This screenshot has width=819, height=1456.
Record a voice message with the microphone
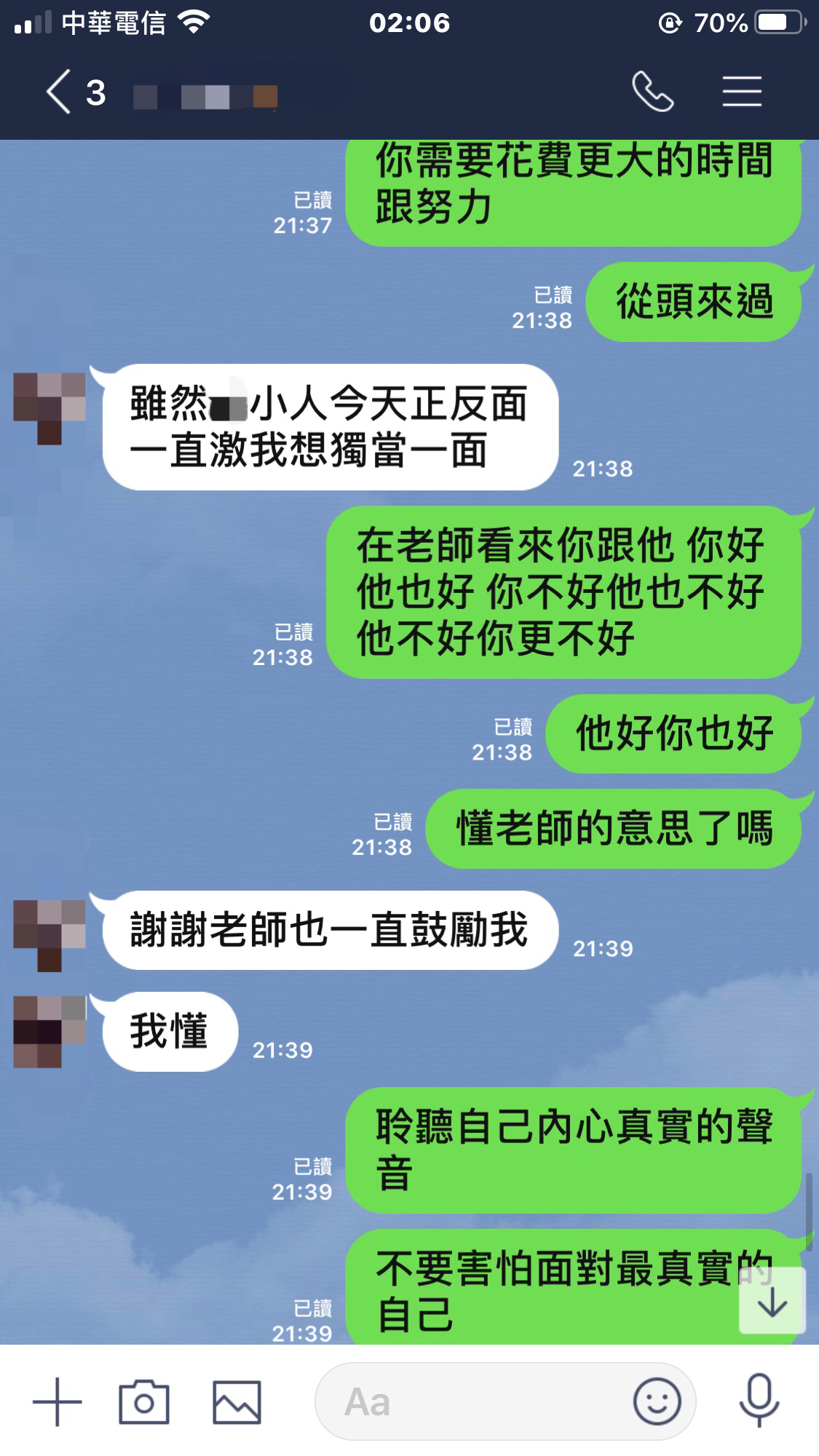tap(759, 1401)
